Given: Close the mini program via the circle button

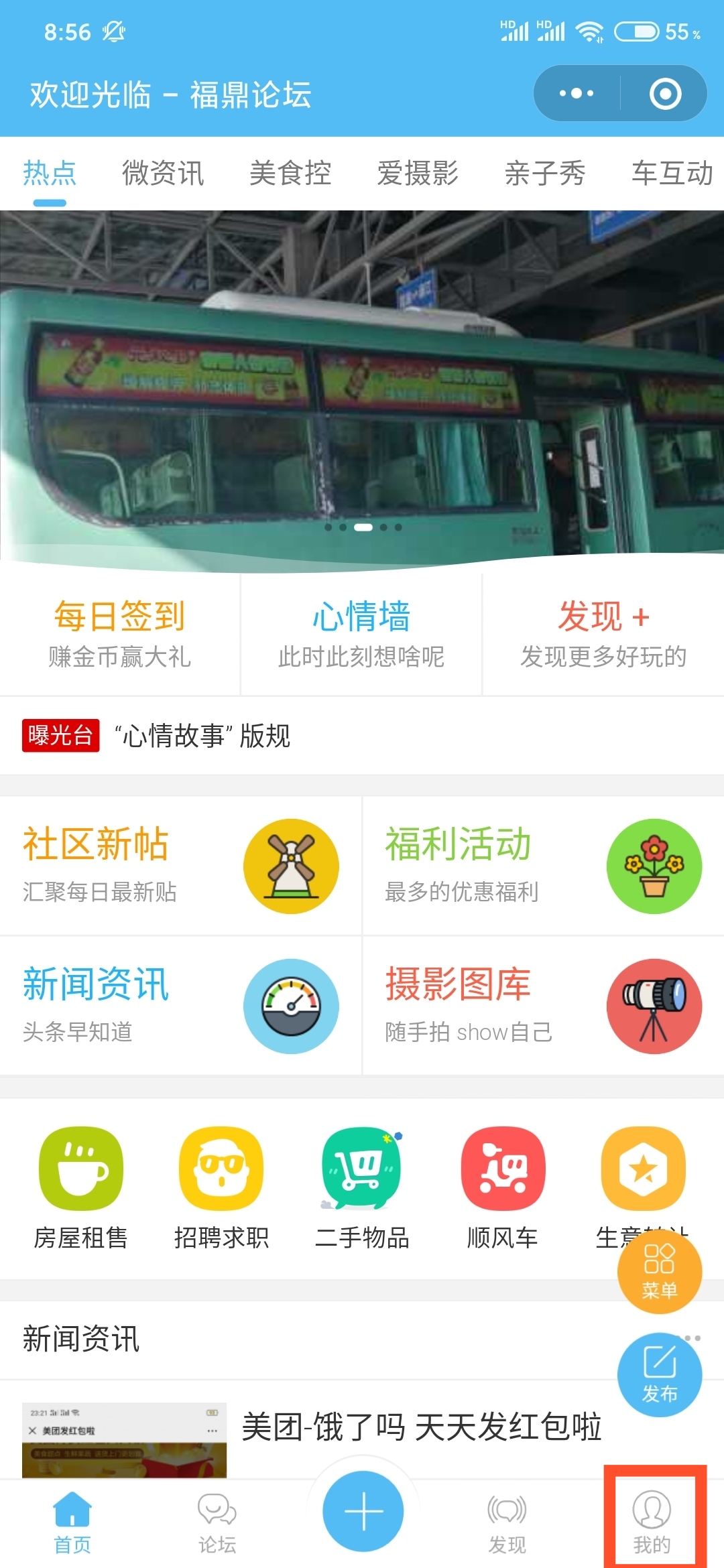Looking at the screenshot, I should coord(665,93).
